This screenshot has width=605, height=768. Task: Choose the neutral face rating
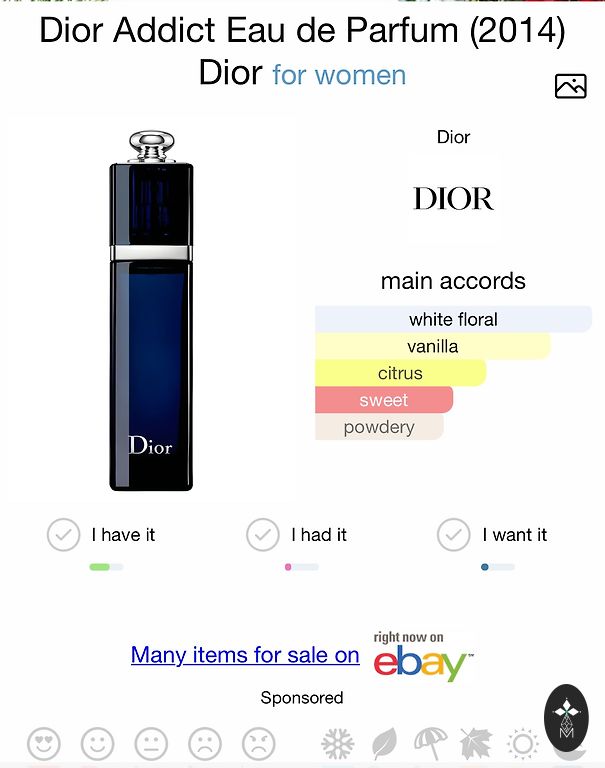click(x=151, y=743)
